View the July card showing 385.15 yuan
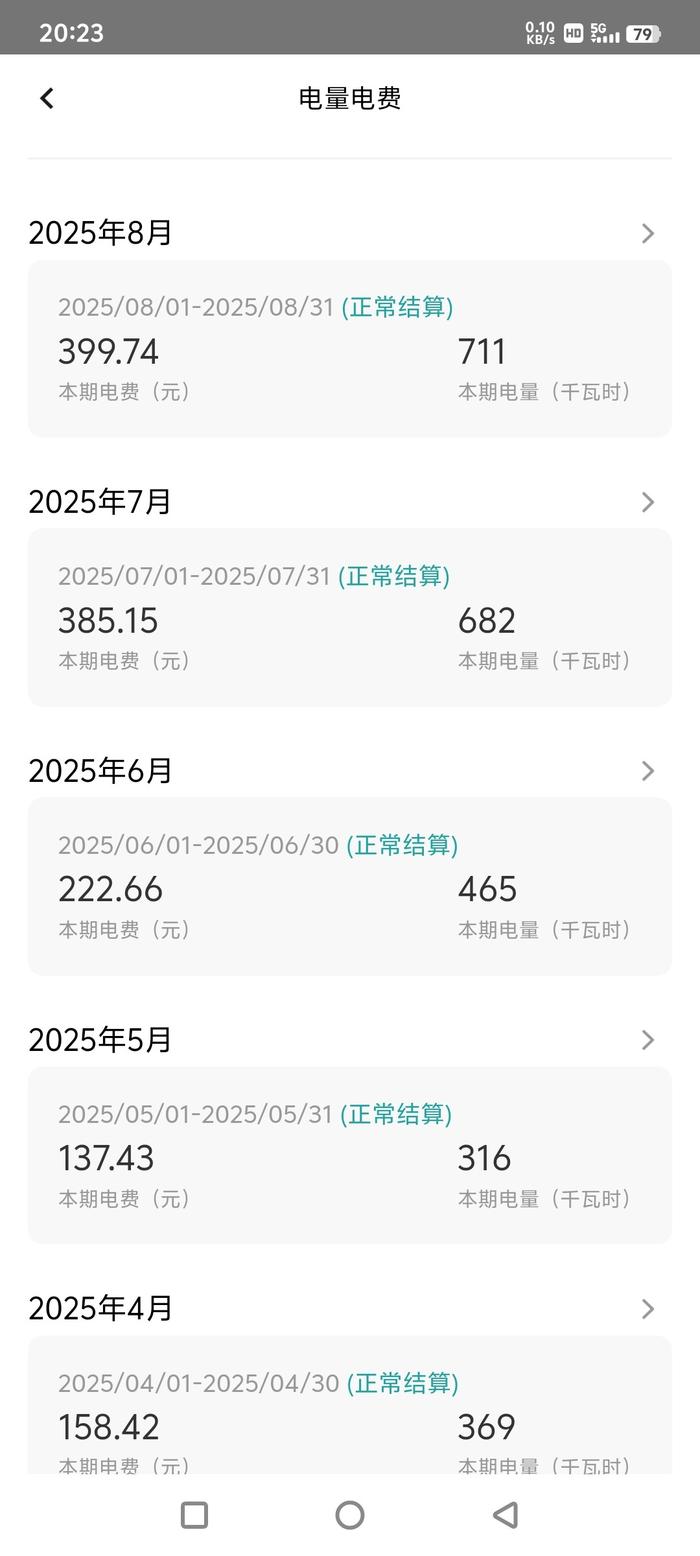700x1556 pixels. (350, 618)
